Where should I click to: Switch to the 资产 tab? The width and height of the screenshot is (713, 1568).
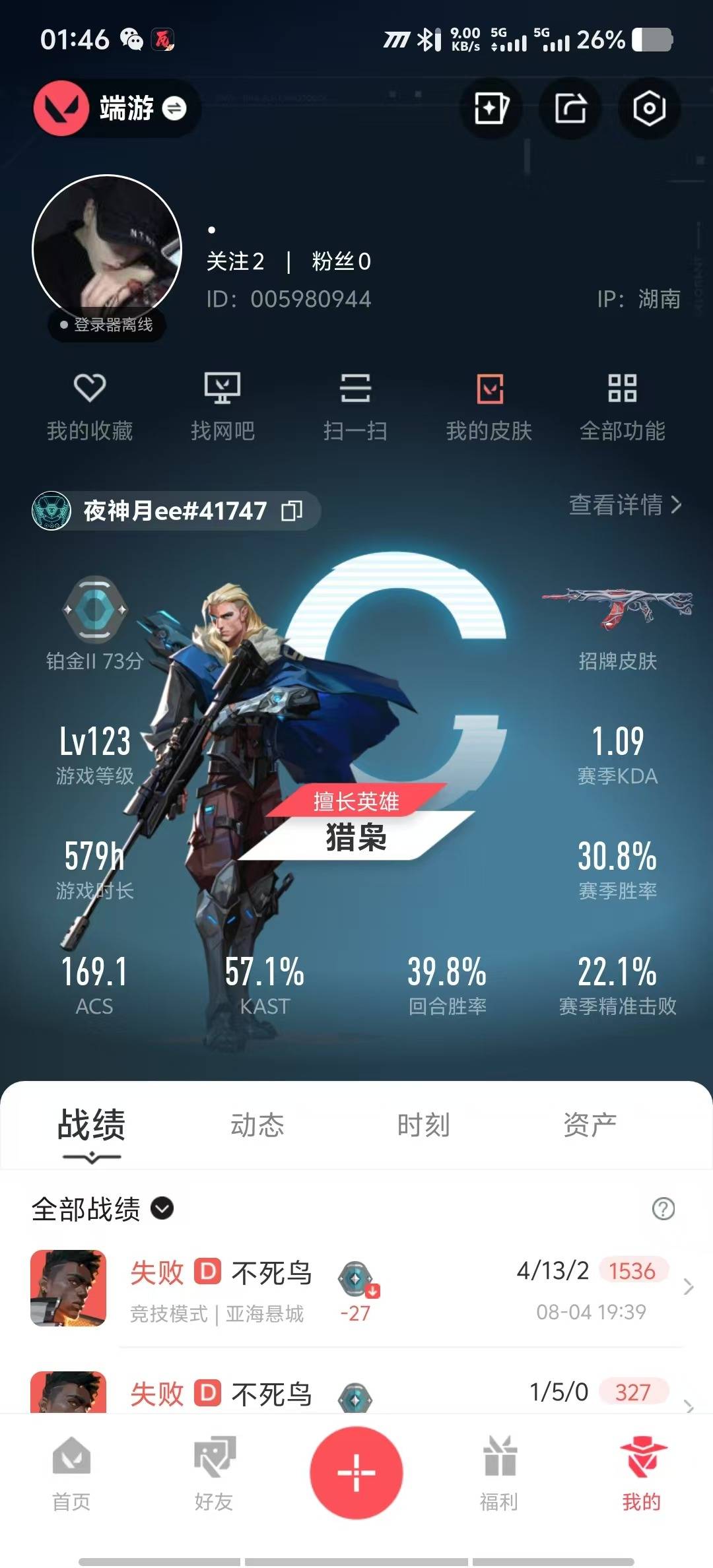click(590, 1125)
